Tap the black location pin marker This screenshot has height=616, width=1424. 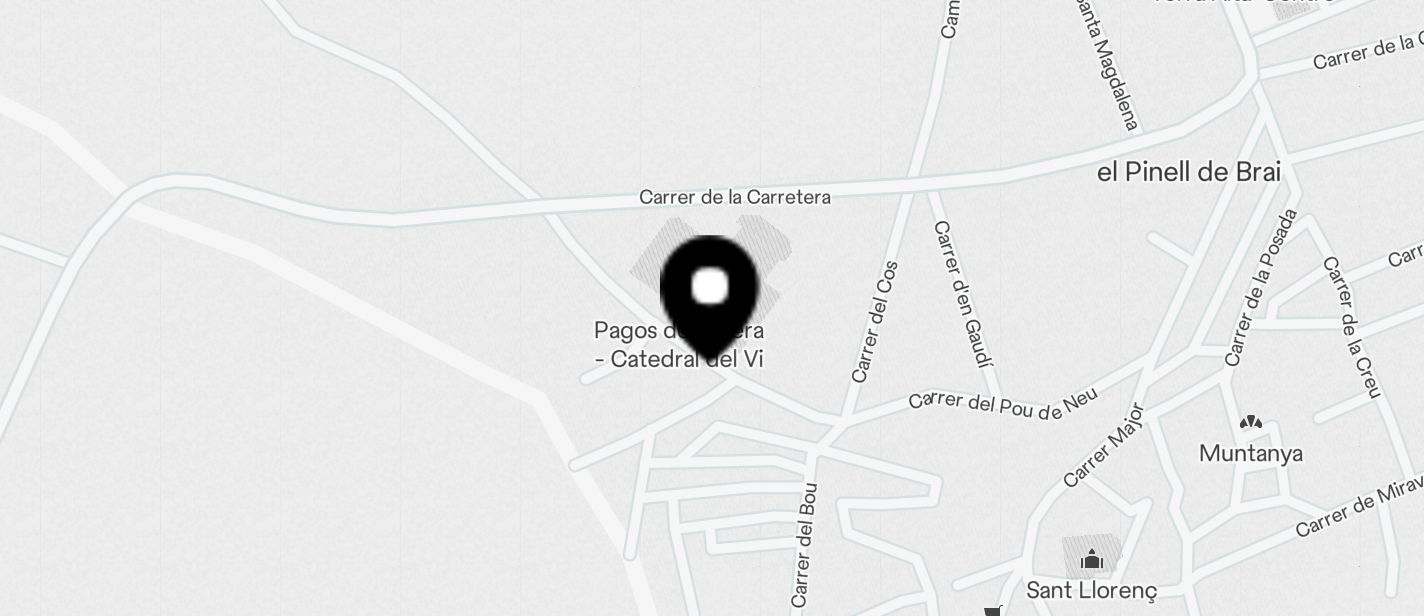coord(710,292)
